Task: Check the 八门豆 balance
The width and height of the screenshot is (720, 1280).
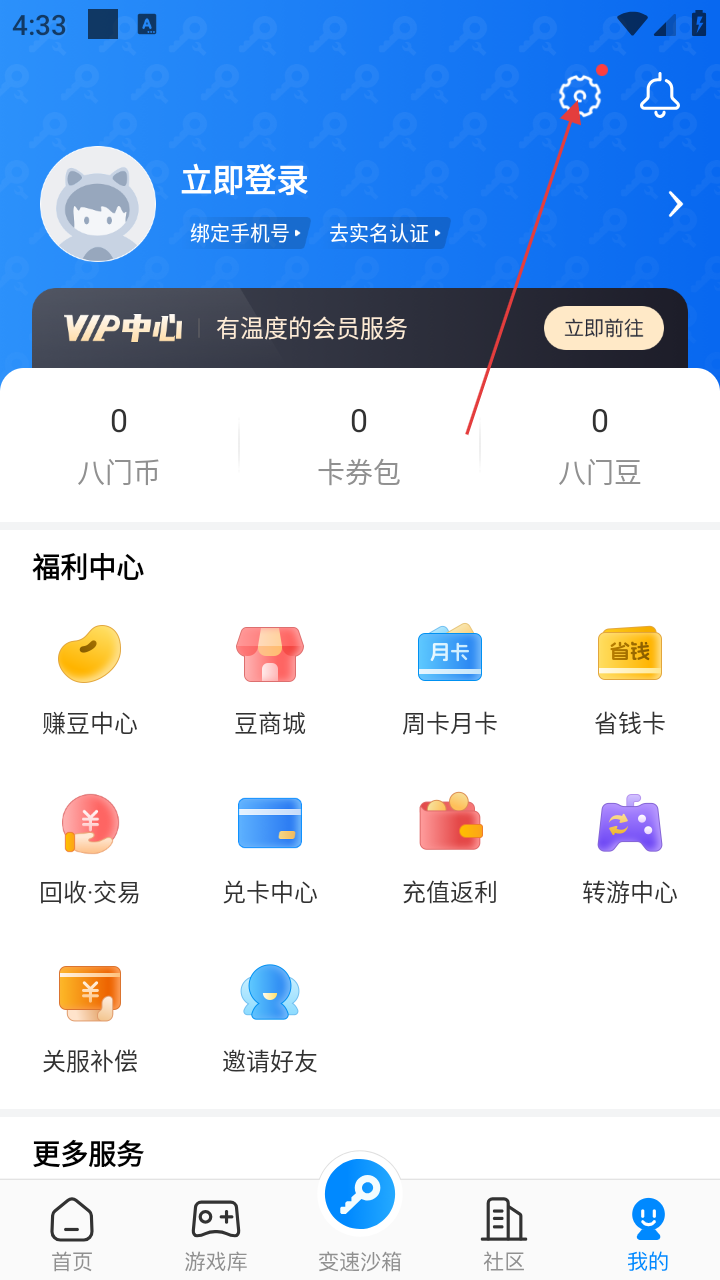Action: (600, 445)
